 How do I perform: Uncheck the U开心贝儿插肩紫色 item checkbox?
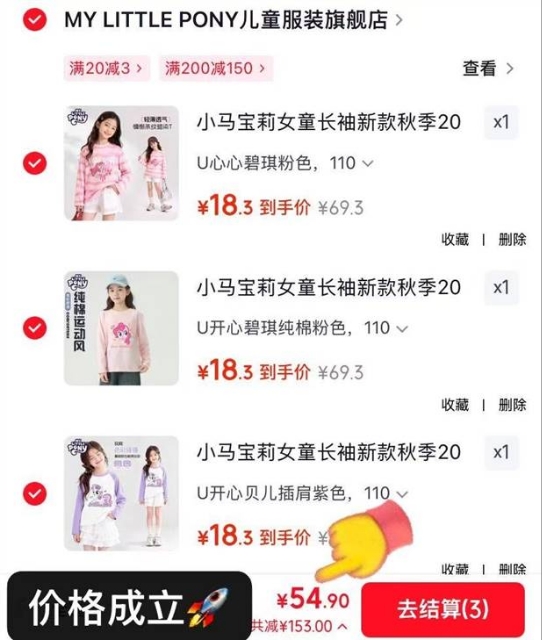click(35, 493)
